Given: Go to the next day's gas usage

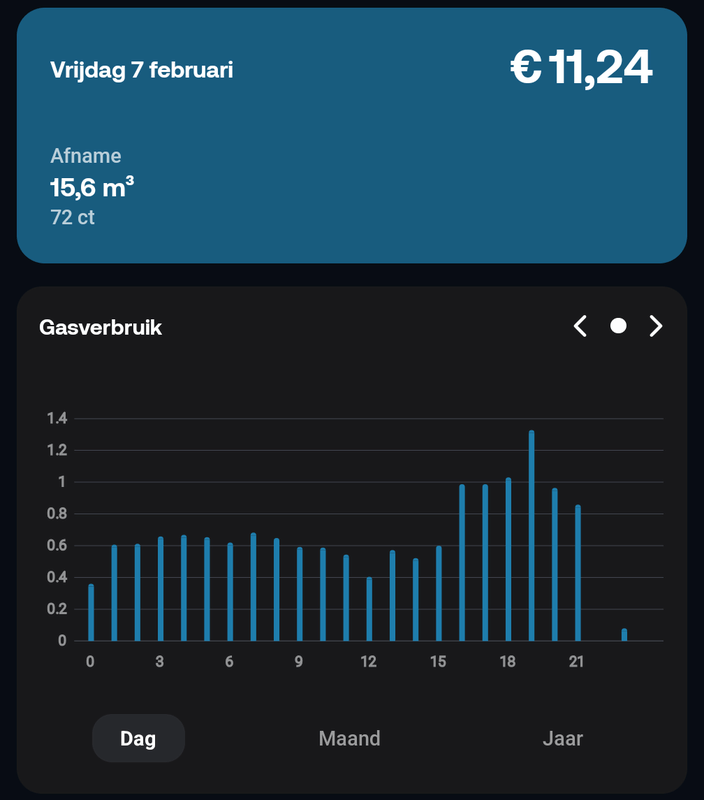Looking at the screenshot, I should 656,326.
